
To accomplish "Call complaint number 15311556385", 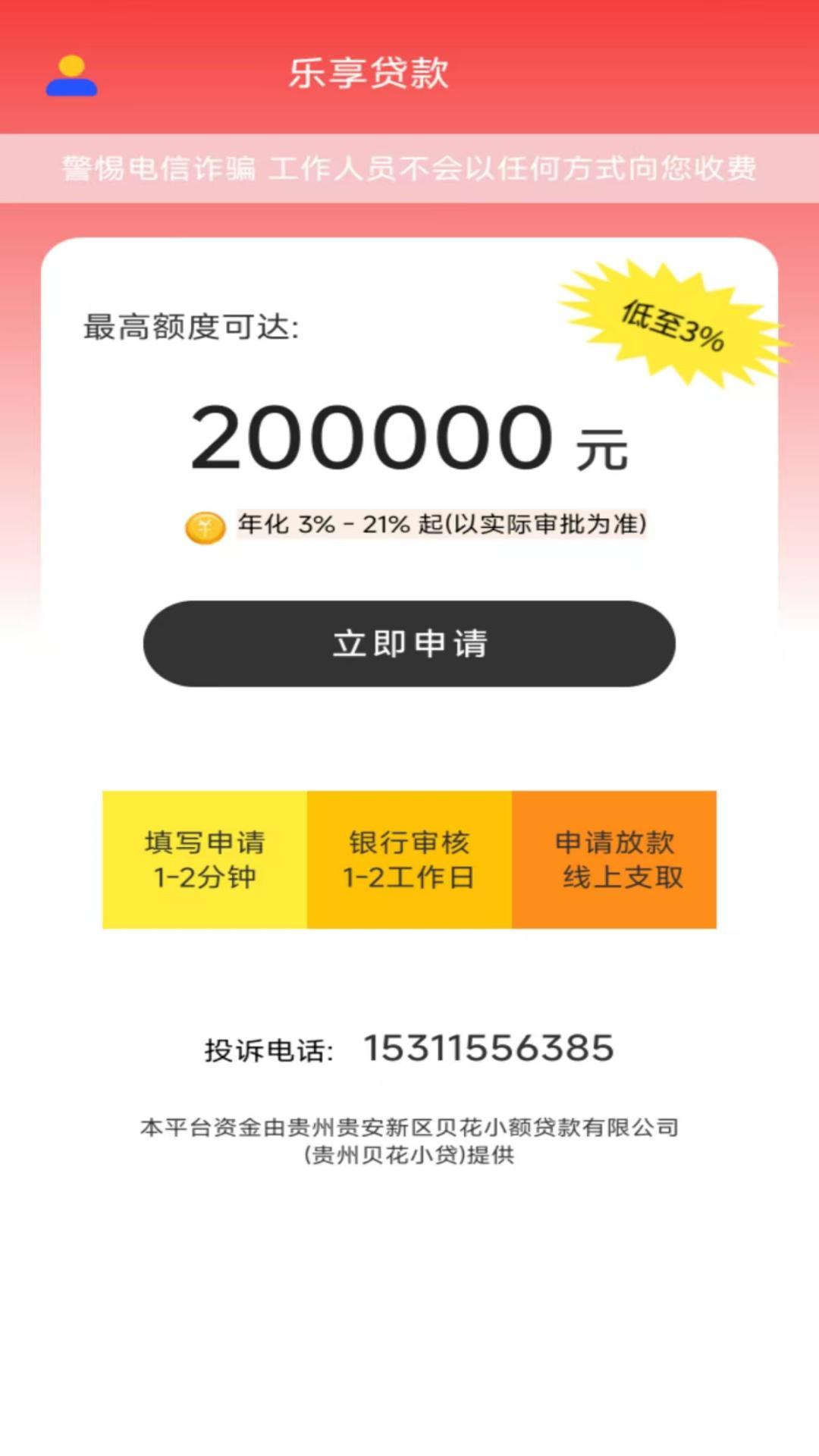I will (488, 1048).
